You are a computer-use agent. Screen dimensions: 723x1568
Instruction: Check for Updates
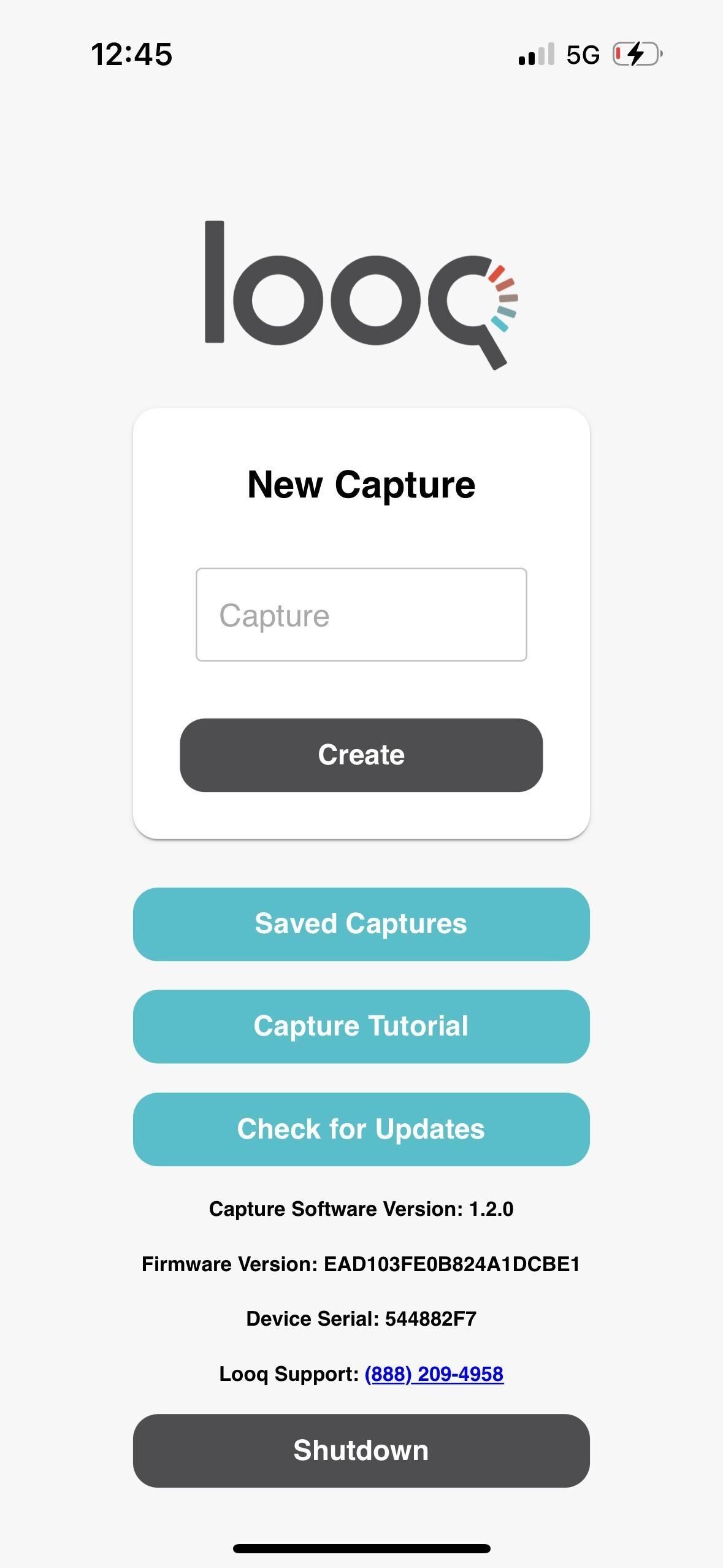coord(361,1129)
